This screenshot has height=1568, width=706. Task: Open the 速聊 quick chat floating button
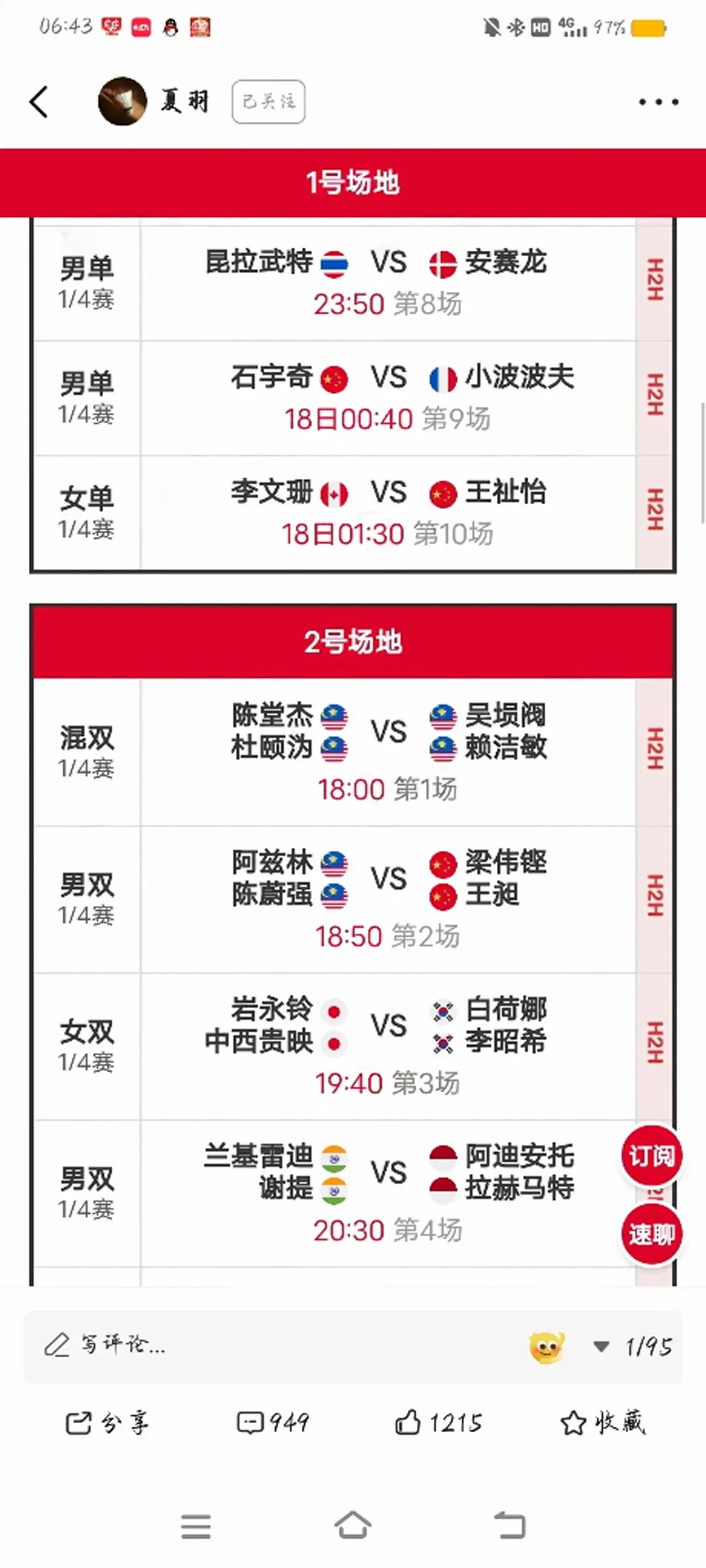[651, 1232]
